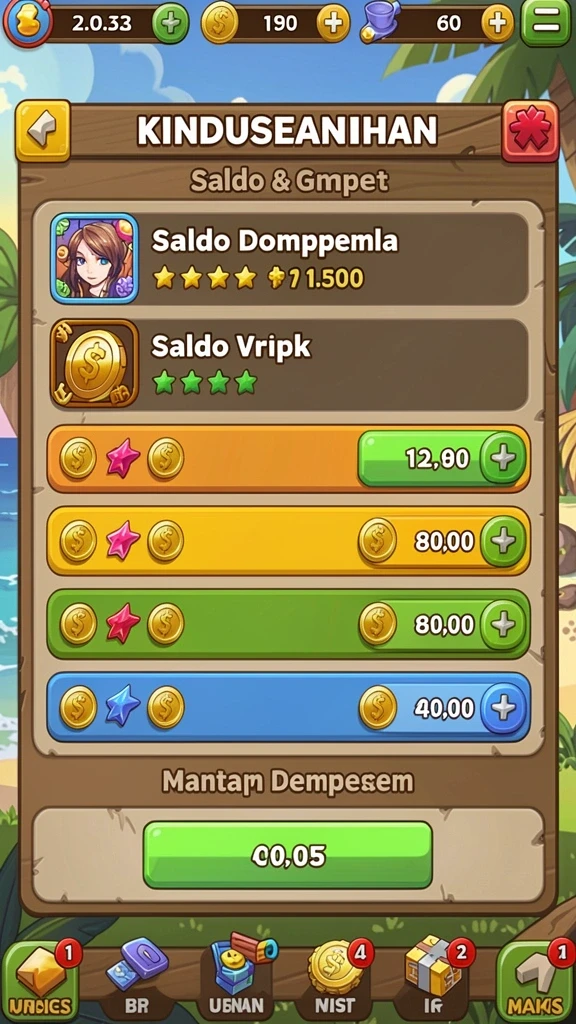Screen dimensions: 576x1024
Task: Tap the plus on the blue 40,00 offer
Action: [503, 708]
